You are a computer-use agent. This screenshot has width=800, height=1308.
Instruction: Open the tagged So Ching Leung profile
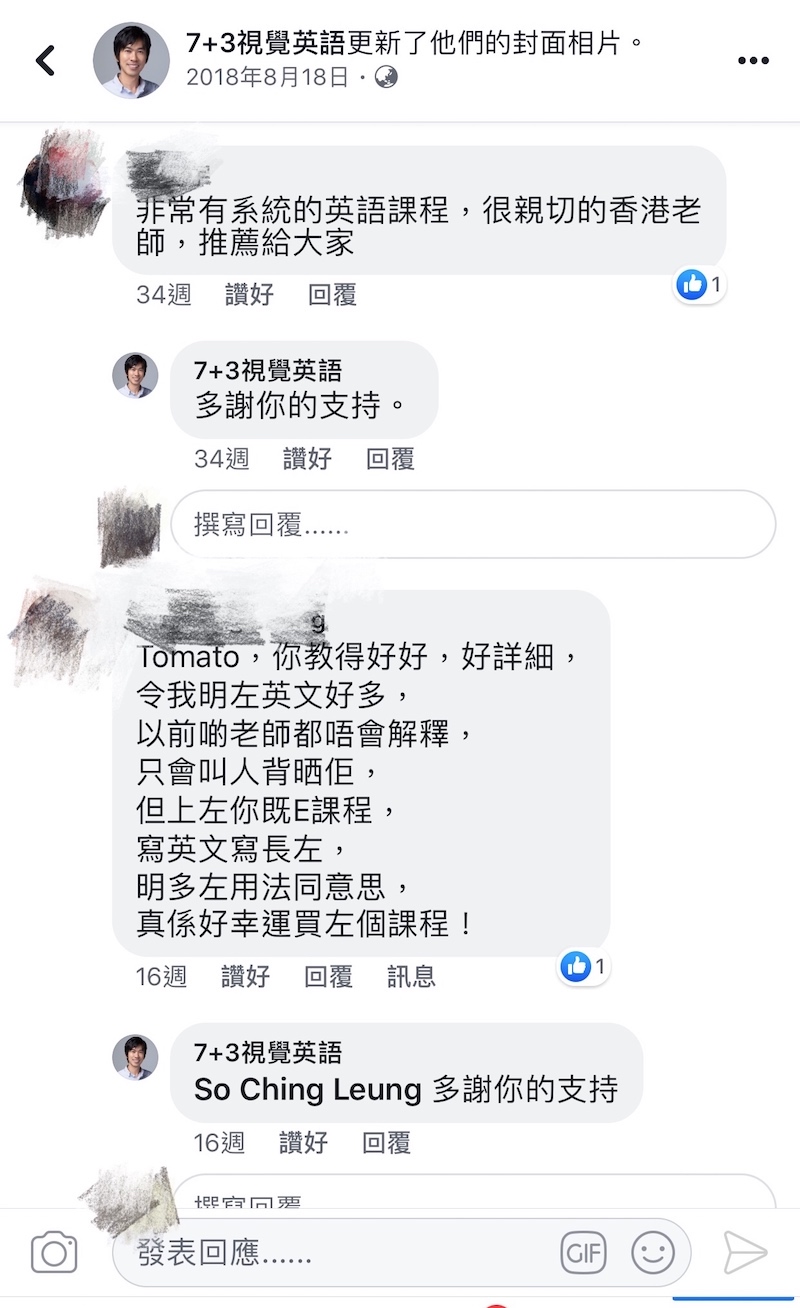click(x=308, y=1089)
